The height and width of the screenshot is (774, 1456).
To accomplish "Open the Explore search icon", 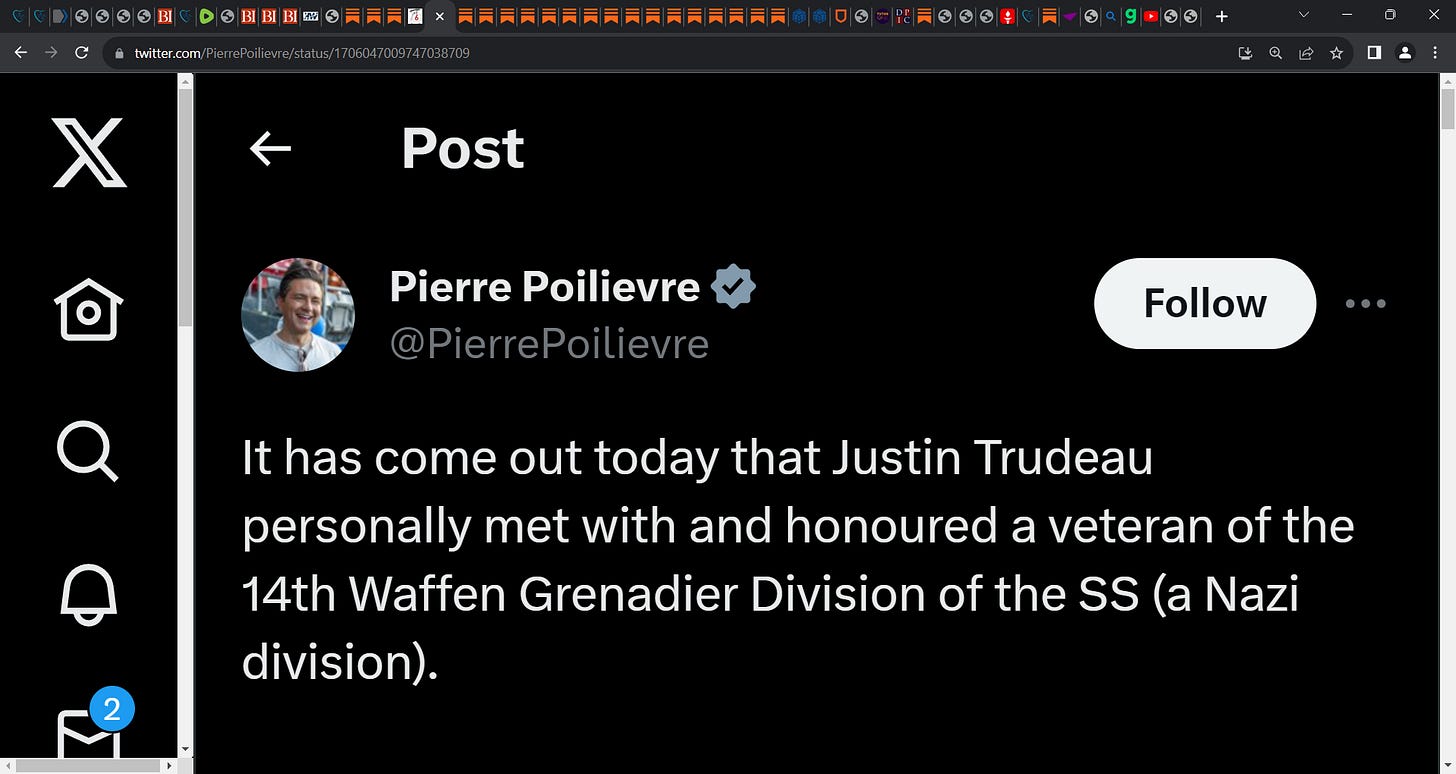I will (x=88, y=451).
